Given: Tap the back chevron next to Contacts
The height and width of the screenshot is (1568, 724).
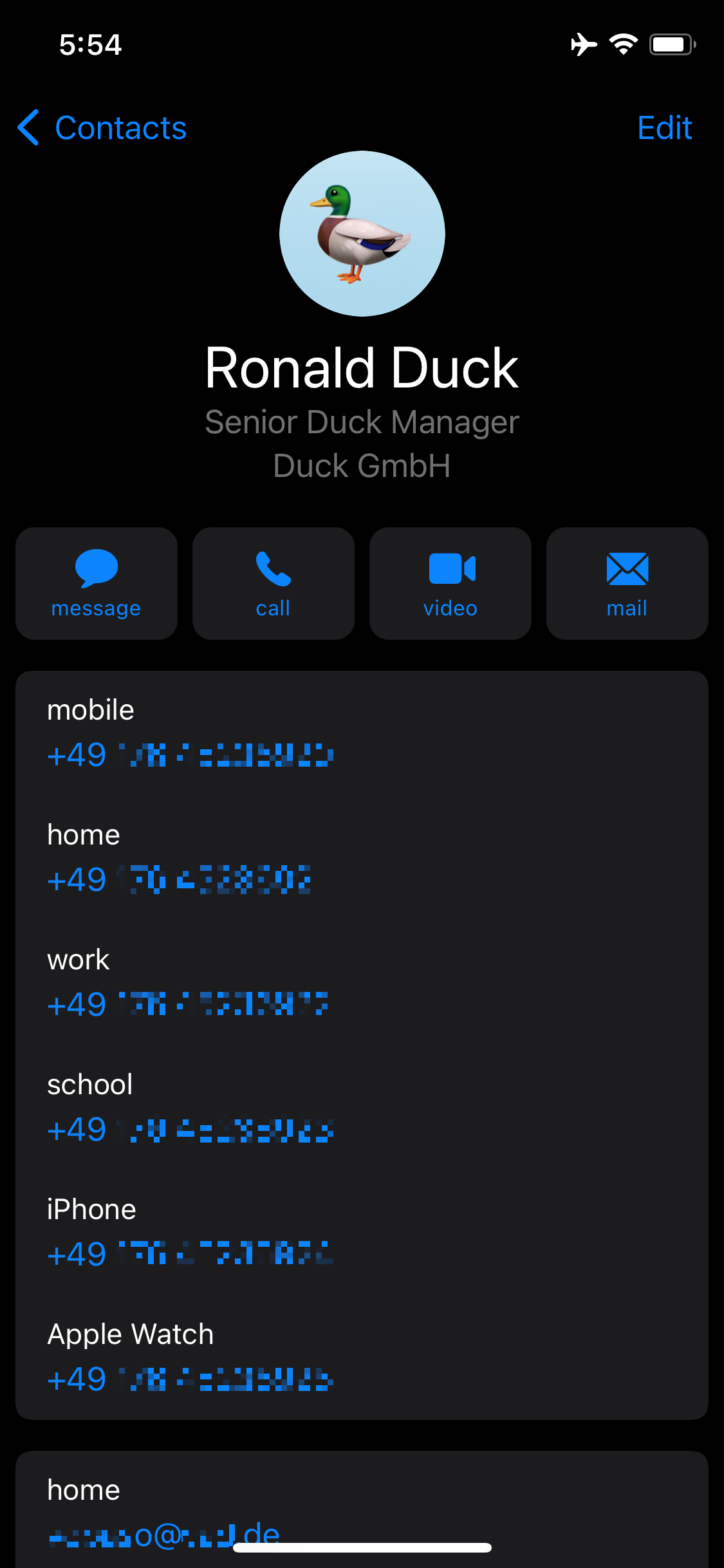Looking at the screenshot, I should pyautogui.click(x=28, y=127).
